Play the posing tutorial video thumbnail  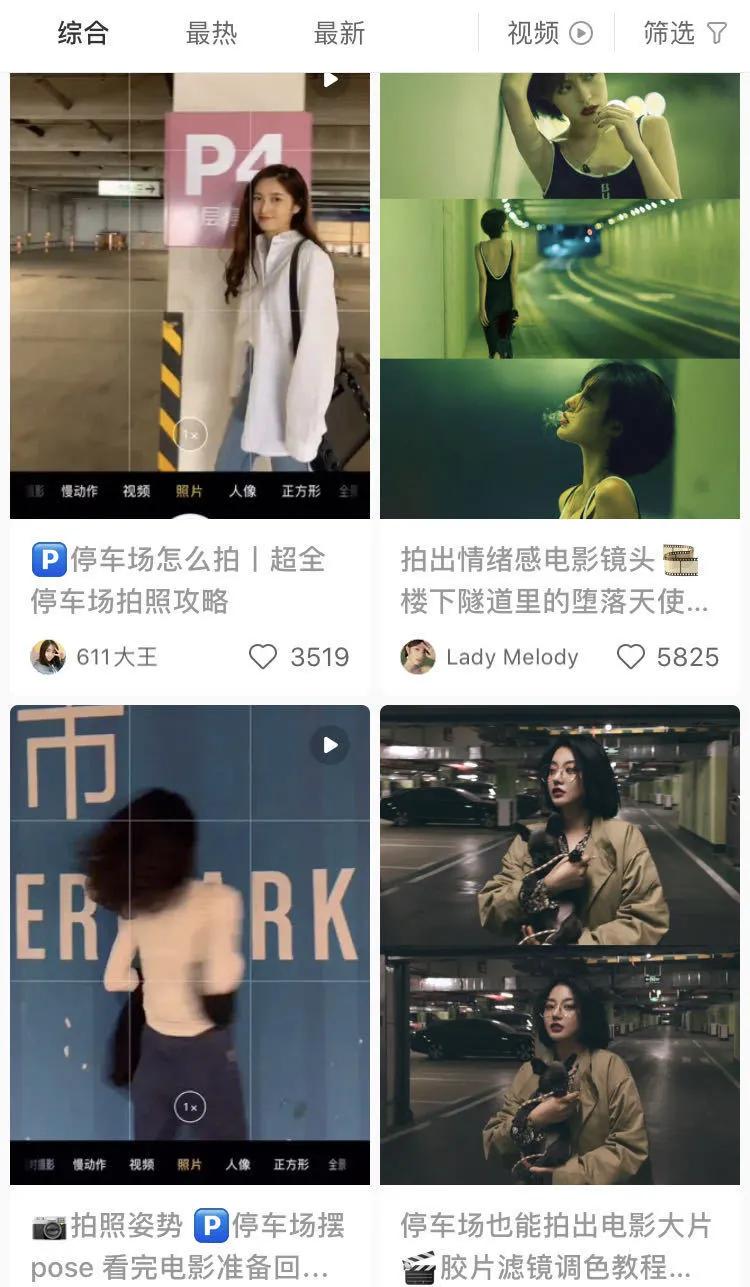330,744
